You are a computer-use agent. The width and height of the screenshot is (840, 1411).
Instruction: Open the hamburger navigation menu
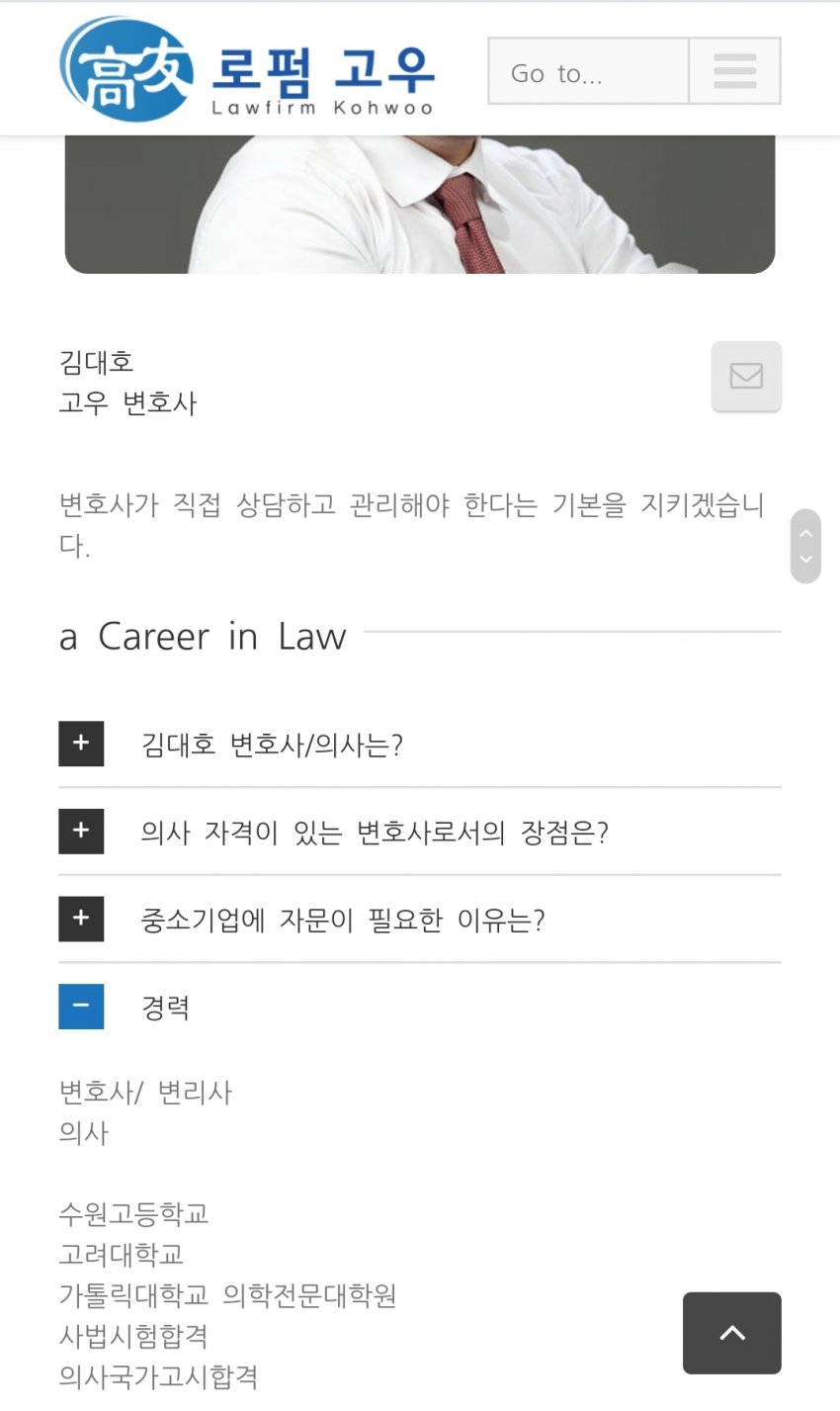734,71
